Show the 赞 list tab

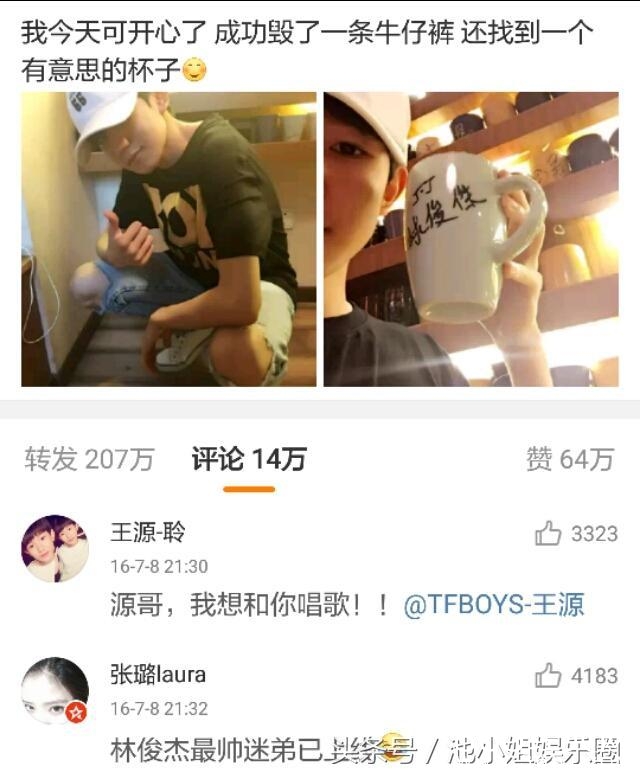tap(569, 459)
